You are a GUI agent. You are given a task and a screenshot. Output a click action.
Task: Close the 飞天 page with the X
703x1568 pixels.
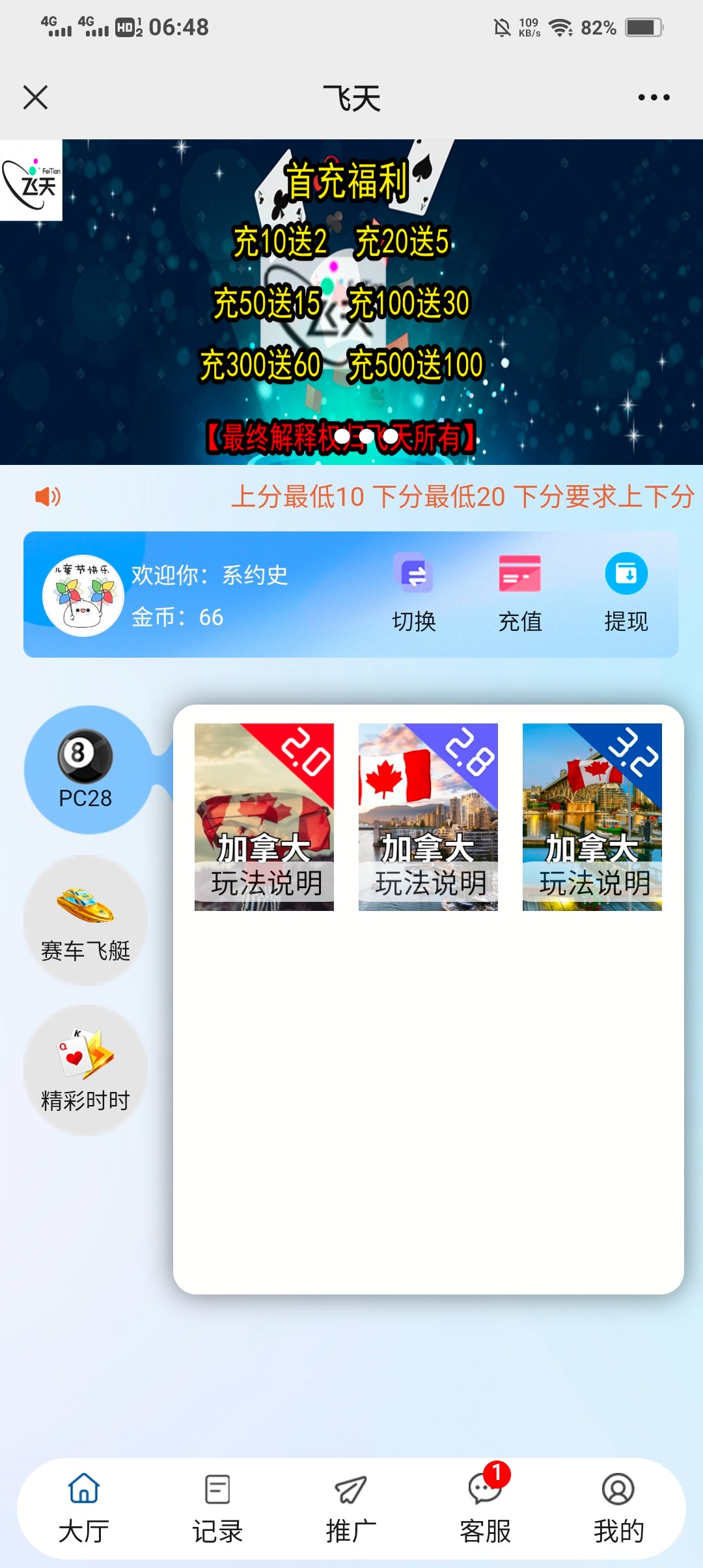coord(35,98)
